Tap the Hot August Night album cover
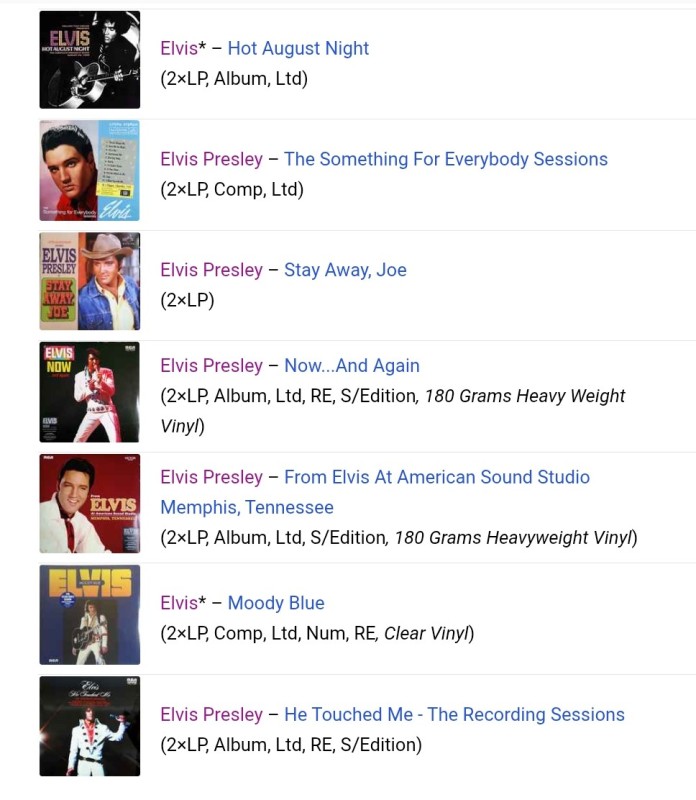This screenshot has width=696, height=800. click(90, 60)
